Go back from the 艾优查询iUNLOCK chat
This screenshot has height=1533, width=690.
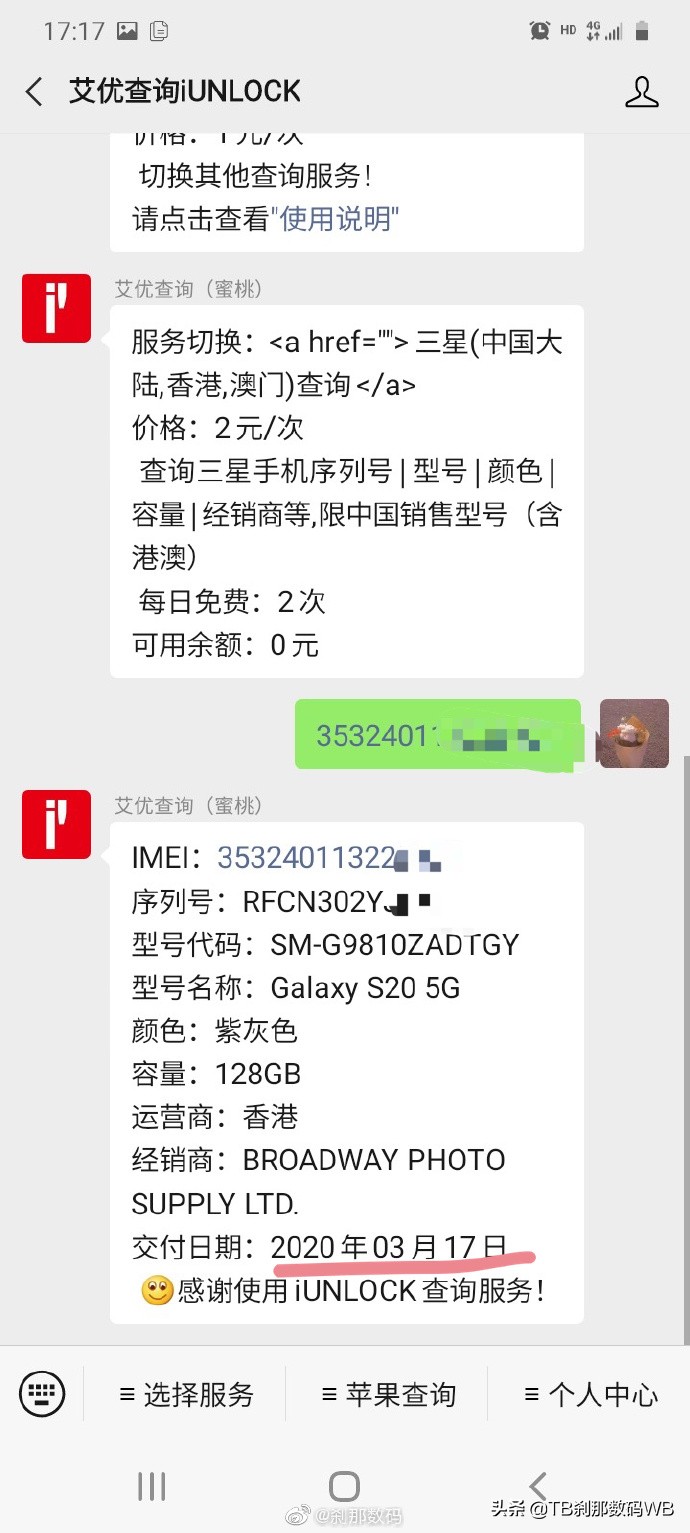point(34,92)
